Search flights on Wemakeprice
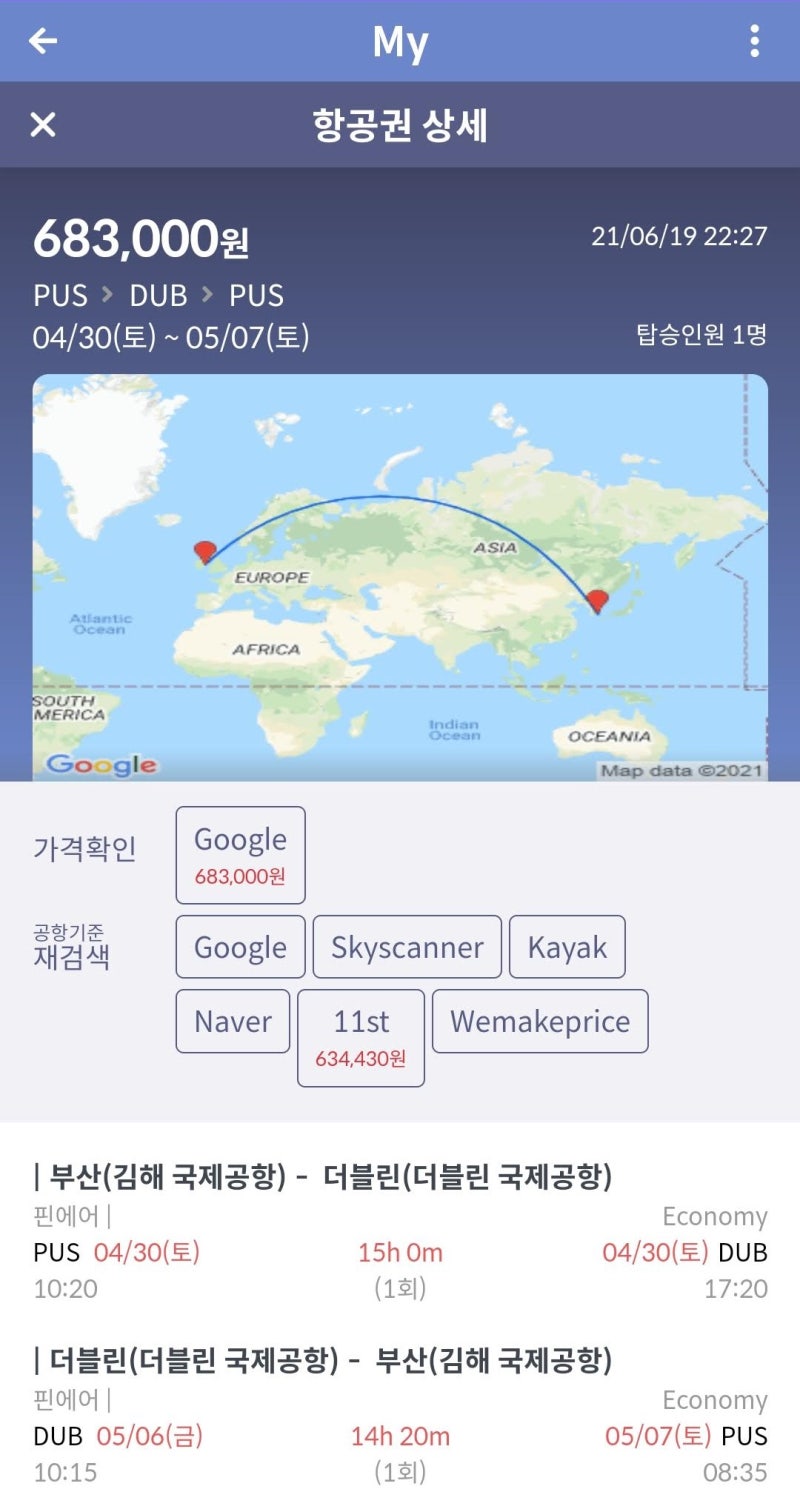 coord(540,1021)
